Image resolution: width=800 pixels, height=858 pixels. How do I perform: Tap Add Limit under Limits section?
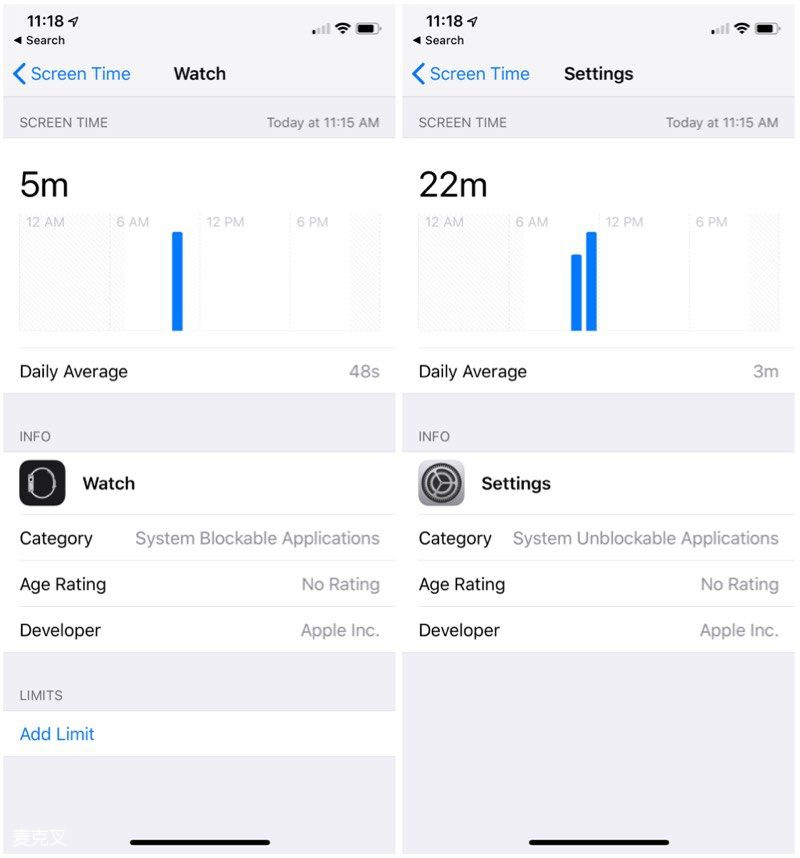pyautogui.click(x=56, y=733)
